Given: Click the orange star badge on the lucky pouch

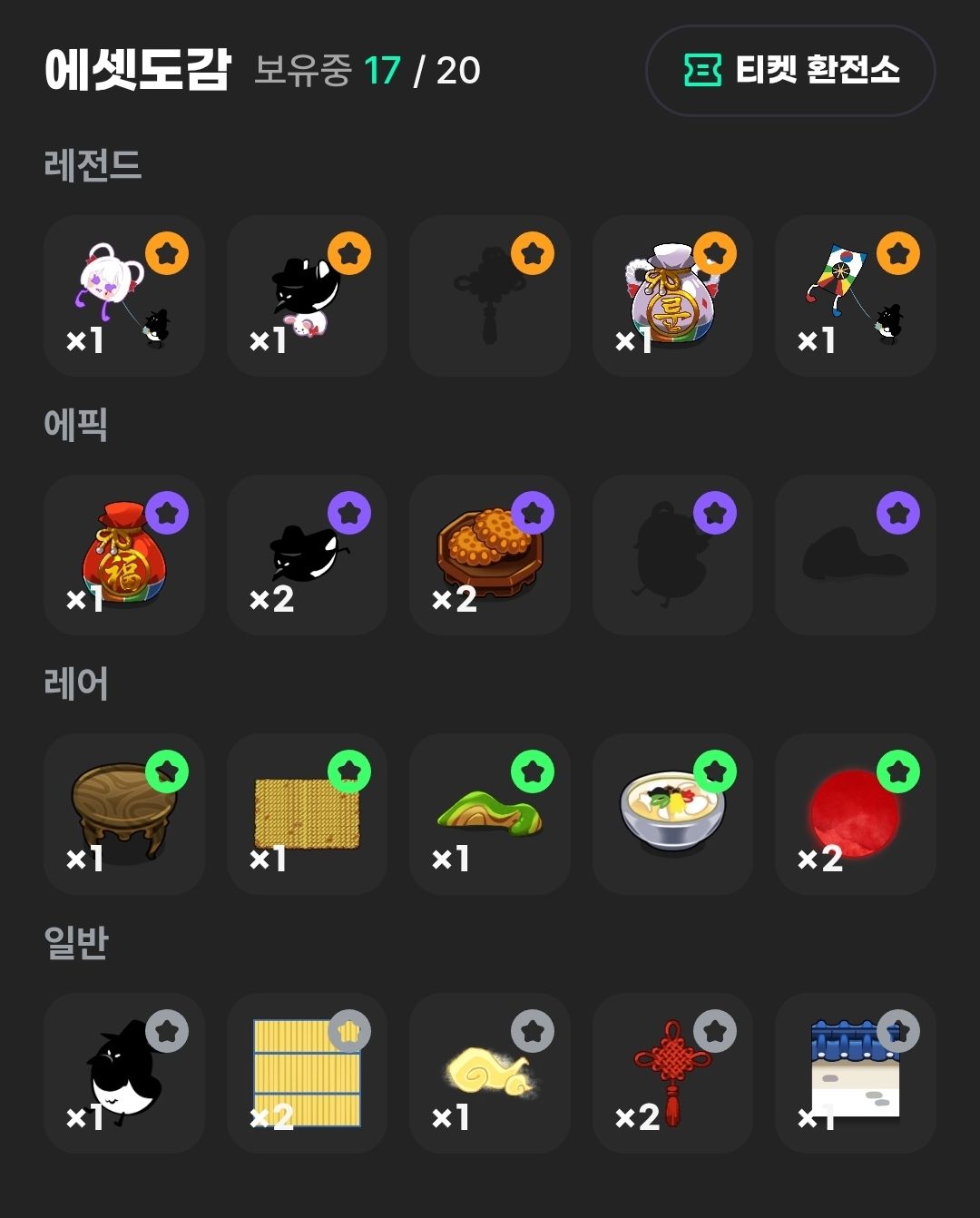Looking at the screenshot, I should pos(717,254).
